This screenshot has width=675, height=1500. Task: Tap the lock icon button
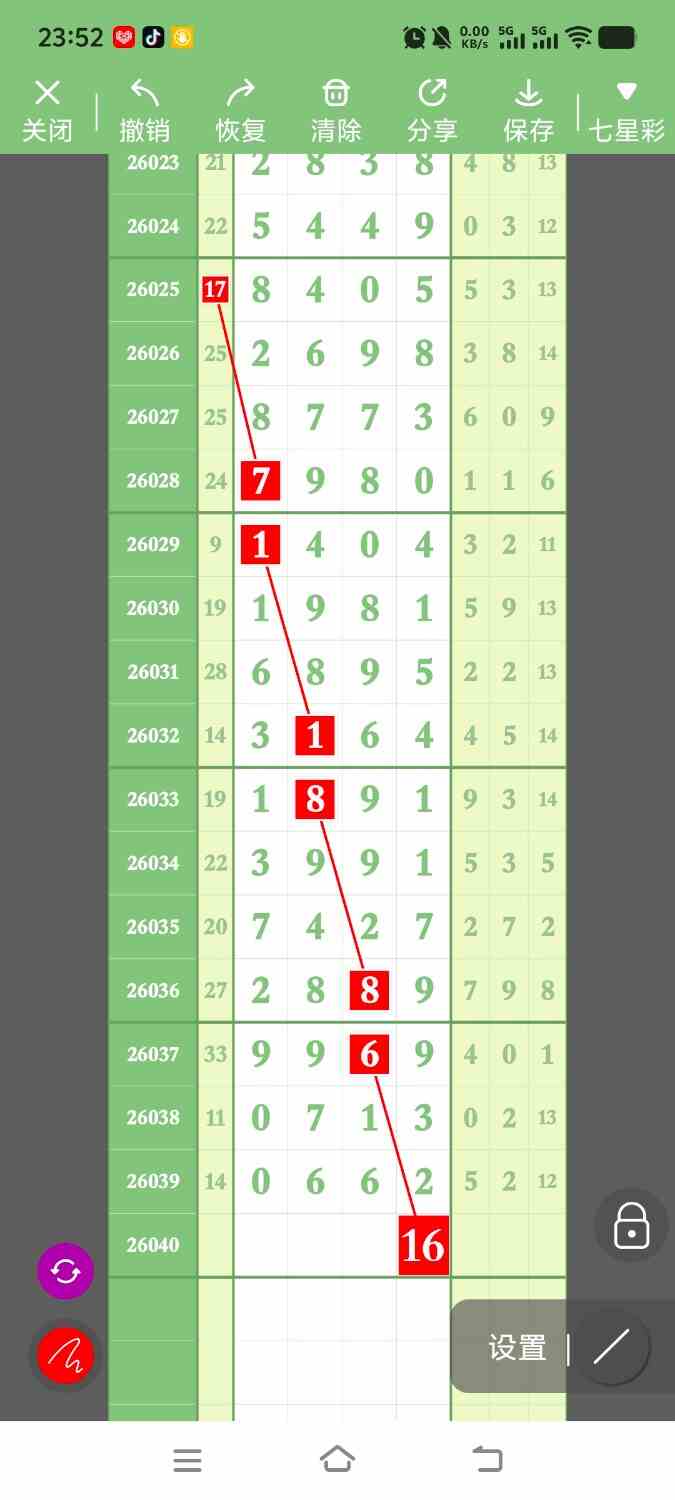631,1225
